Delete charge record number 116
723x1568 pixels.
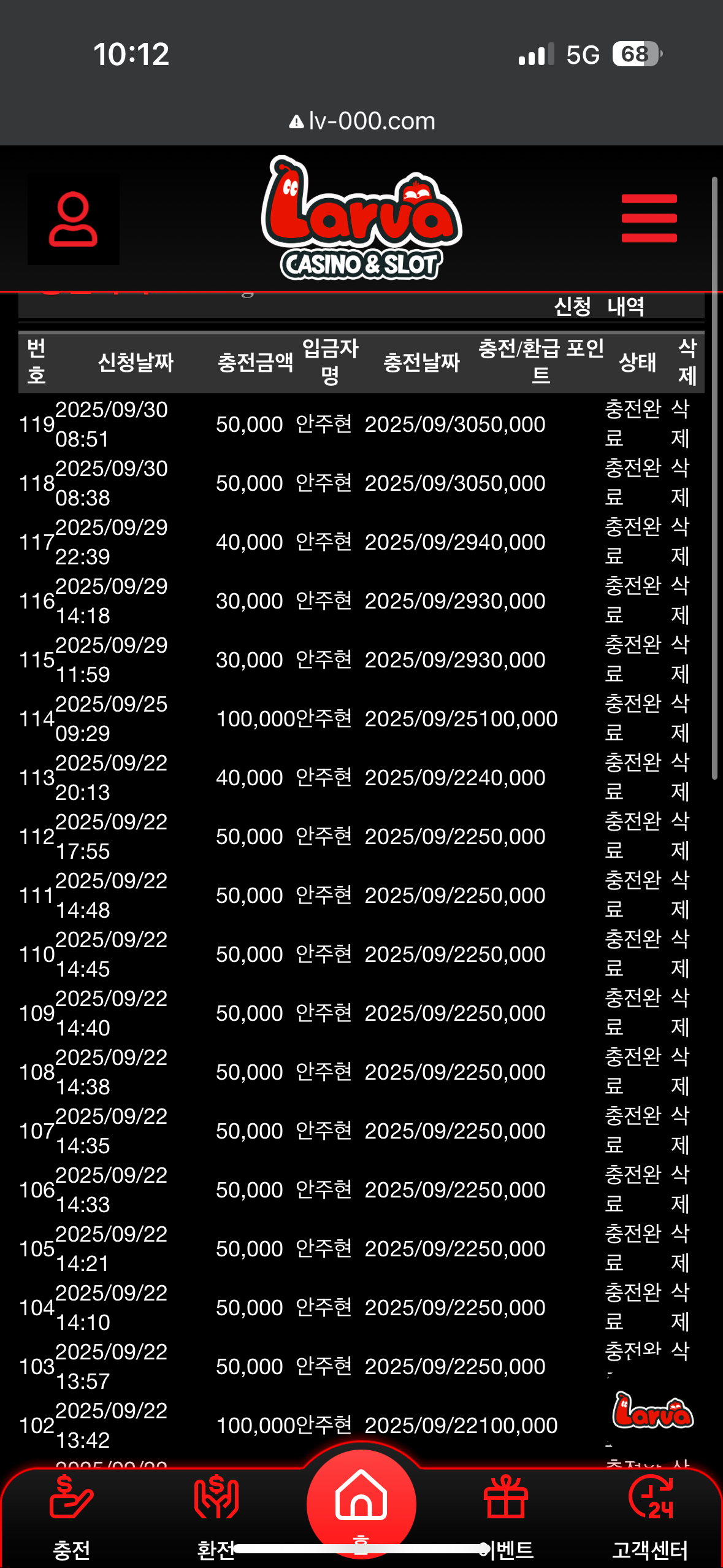click(680, 600)
